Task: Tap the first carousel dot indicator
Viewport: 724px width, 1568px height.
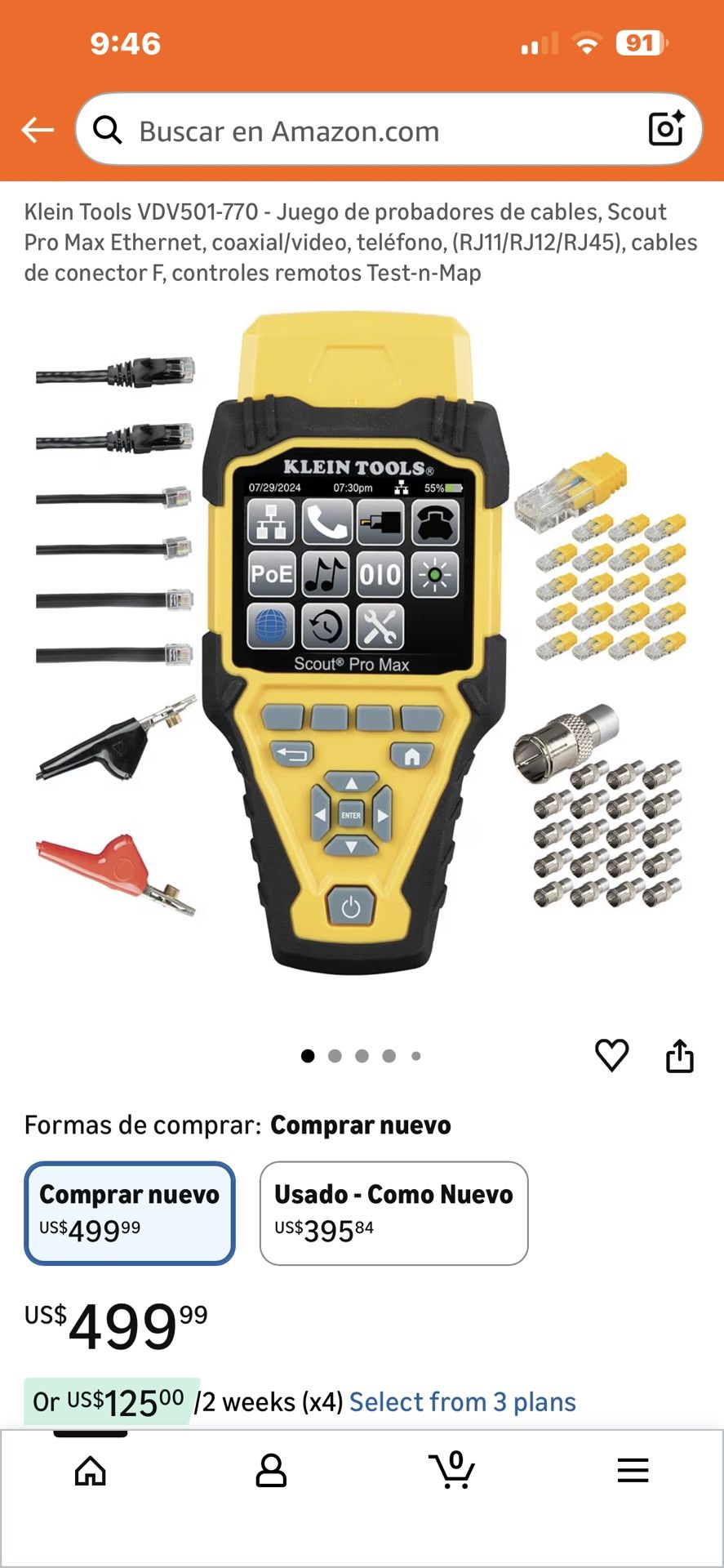Action: [x=308, y=1054]
